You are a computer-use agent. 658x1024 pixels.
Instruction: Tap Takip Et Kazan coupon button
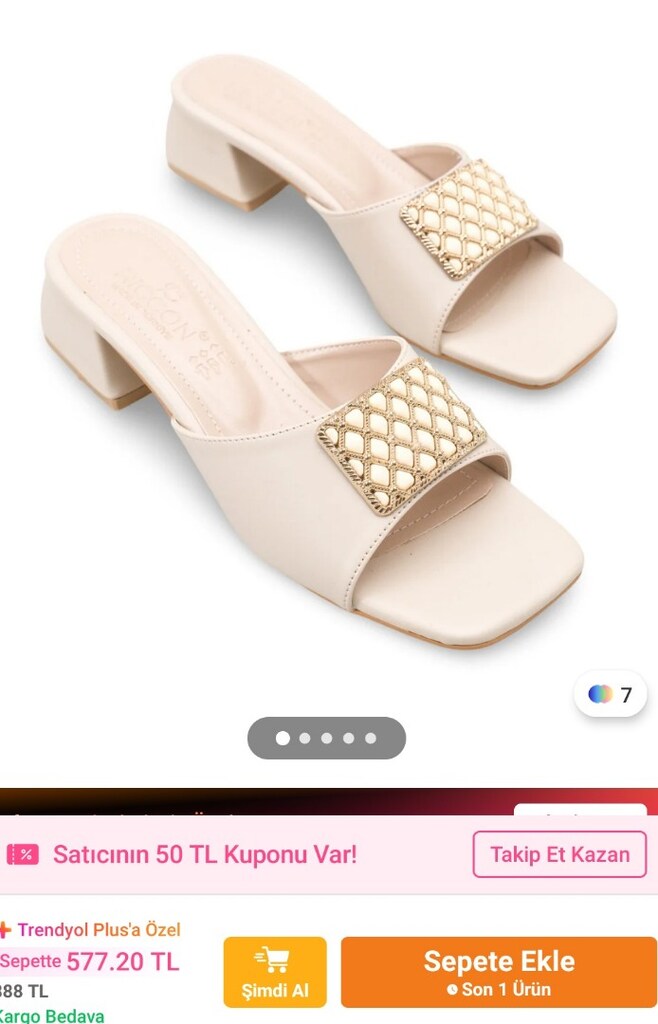click(559, 854)
